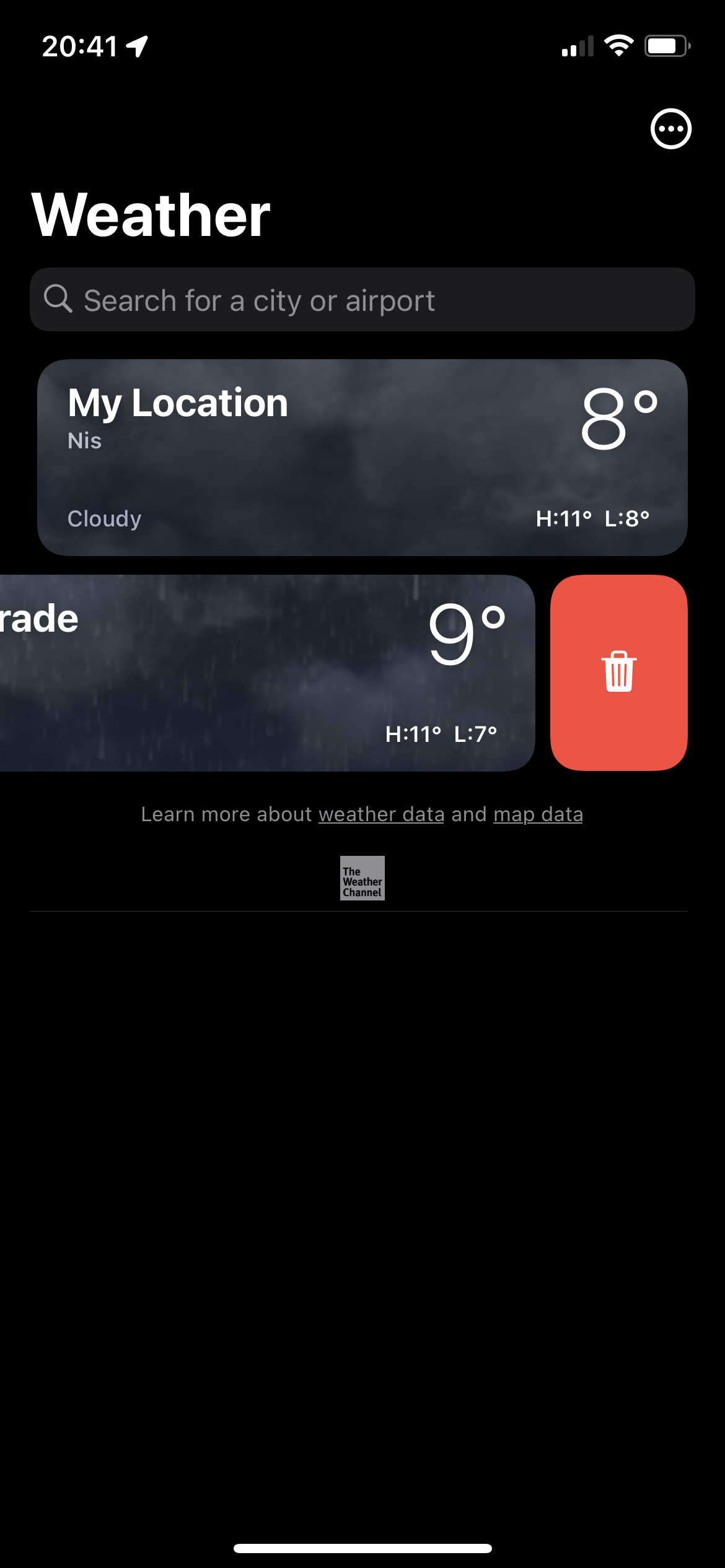
Task: Follow the map data link
Action: (538, 814)
